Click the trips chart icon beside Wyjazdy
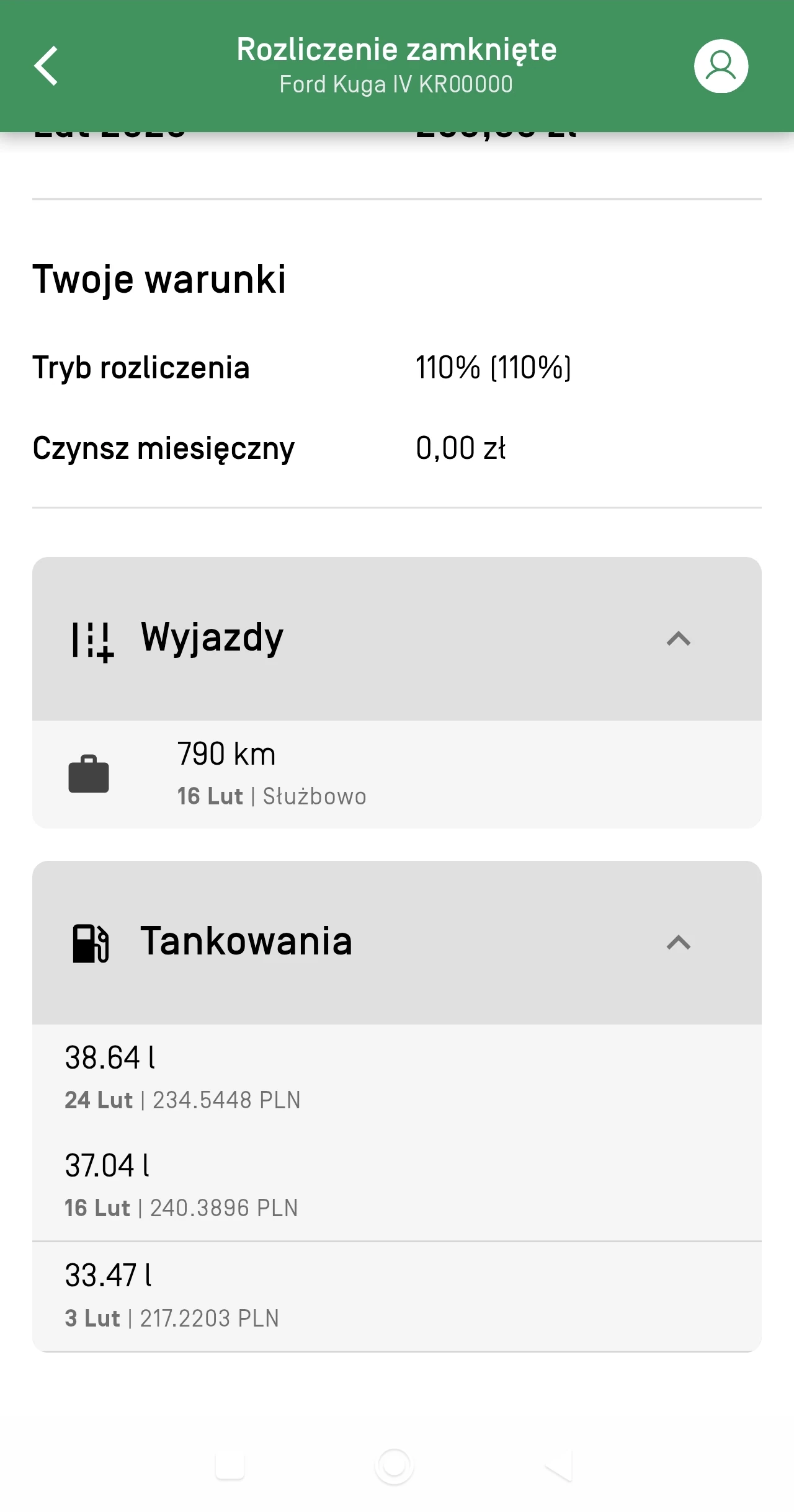This screenshot has height=1512, width=794. tap(91, 639)
